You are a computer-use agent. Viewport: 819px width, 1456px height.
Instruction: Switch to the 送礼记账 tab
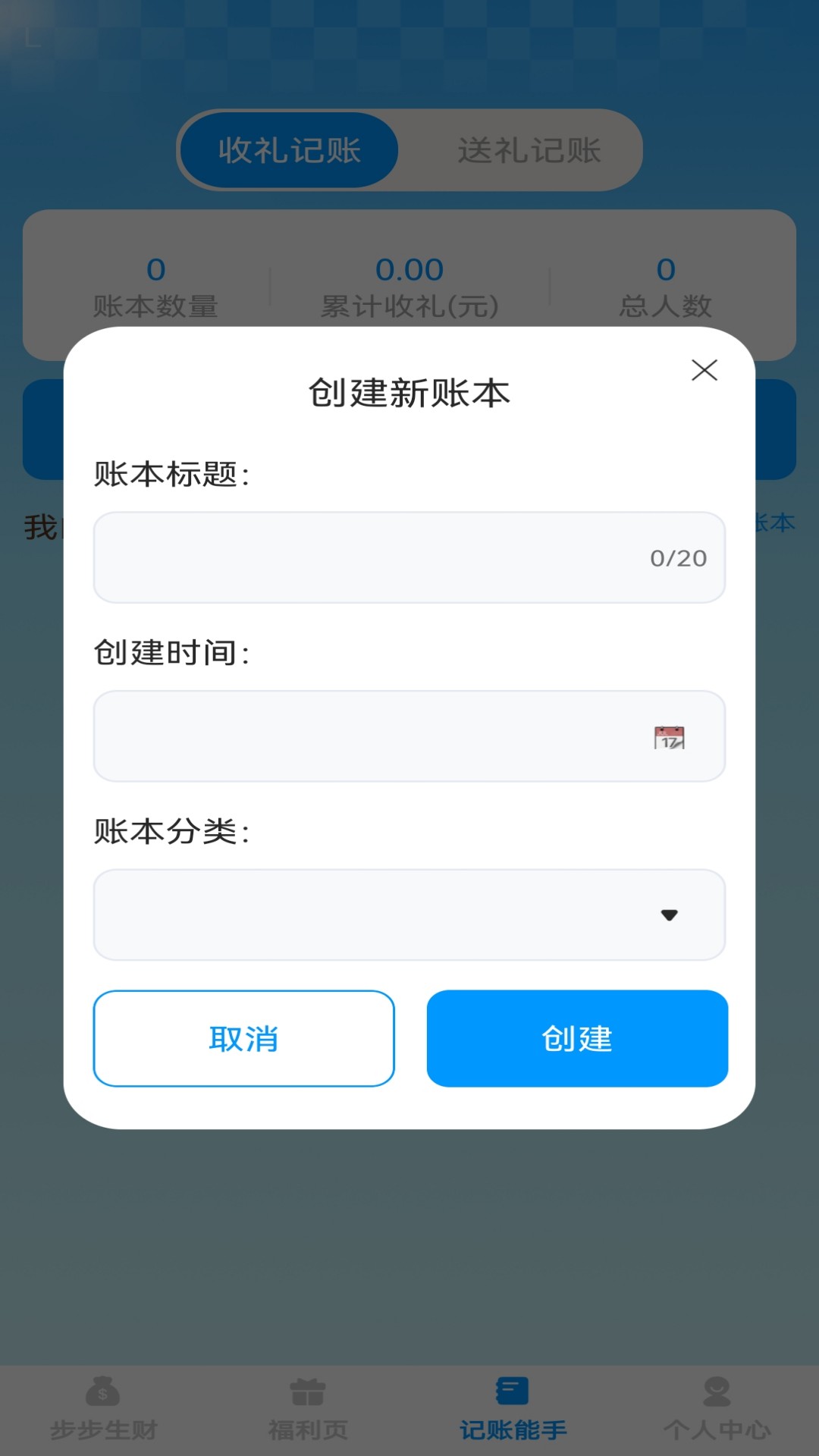tap(531, 150)
